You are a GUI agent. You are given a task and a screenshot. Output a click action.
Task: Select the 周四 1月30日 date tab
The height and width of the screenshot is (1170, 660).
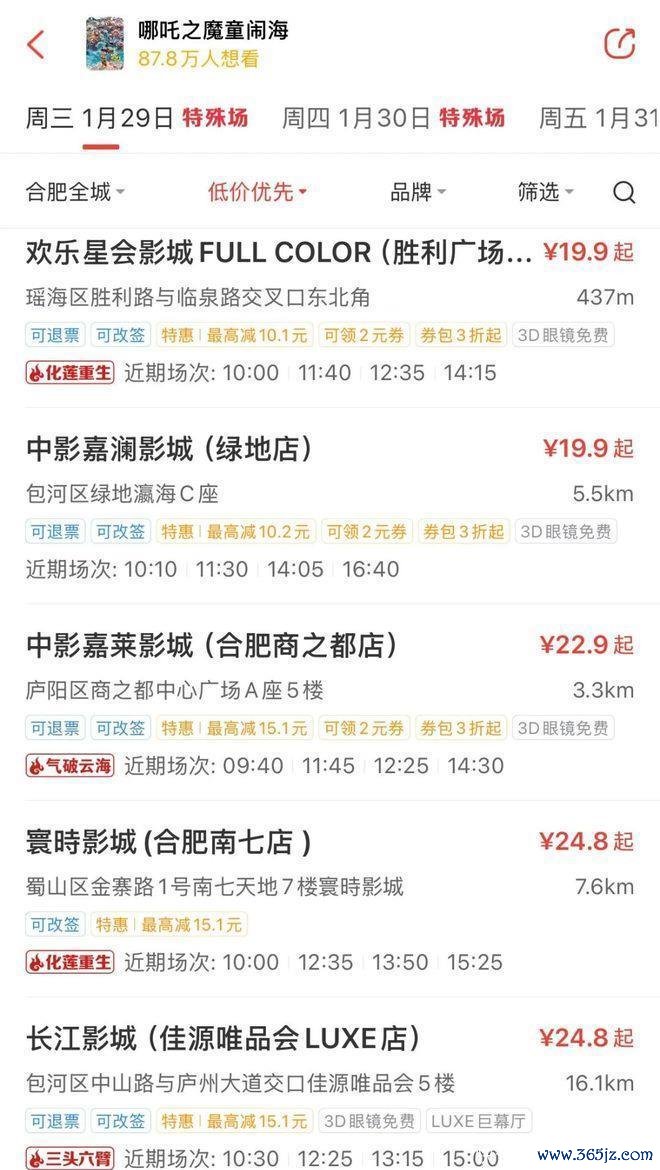(393, 118)
